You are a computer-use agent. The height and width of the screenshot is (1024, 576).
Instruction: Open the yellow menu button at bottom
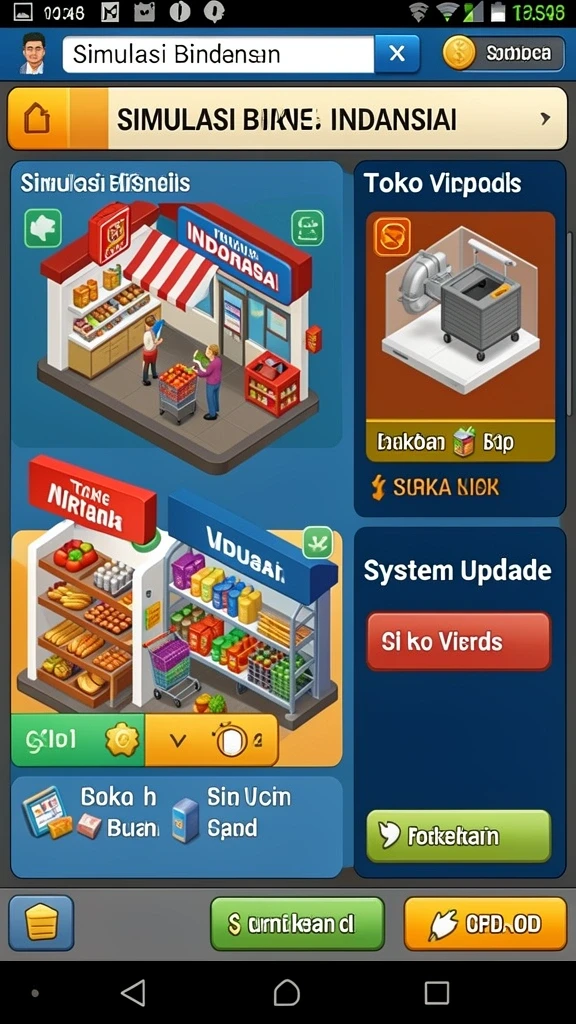pos(41,923)
